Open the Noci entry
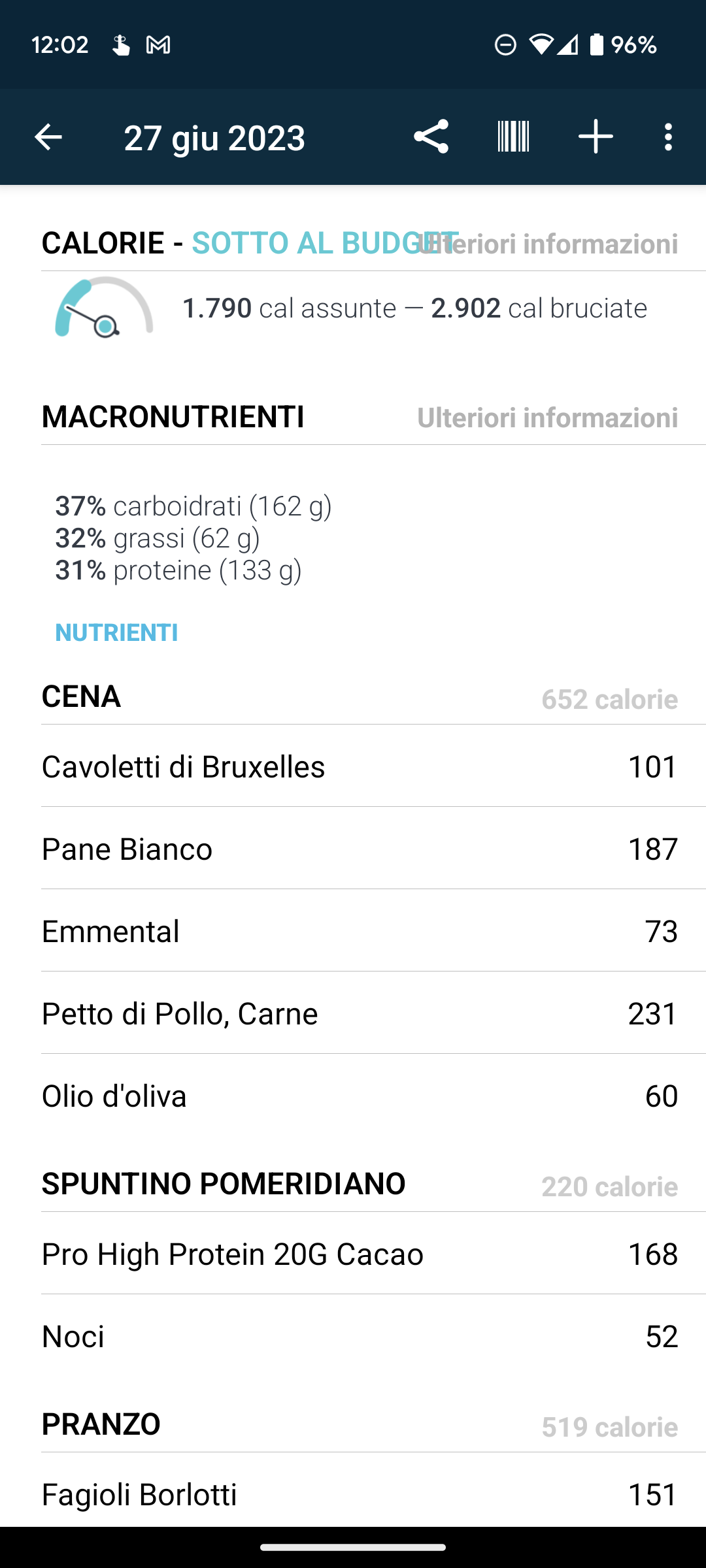706x1568 pixels. point(360,1336)
